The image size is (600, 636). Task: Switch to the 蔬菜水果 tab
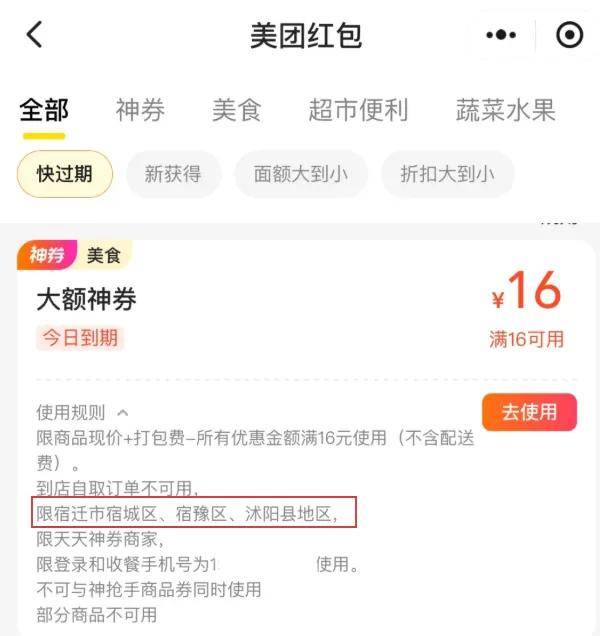coord(505,110)
